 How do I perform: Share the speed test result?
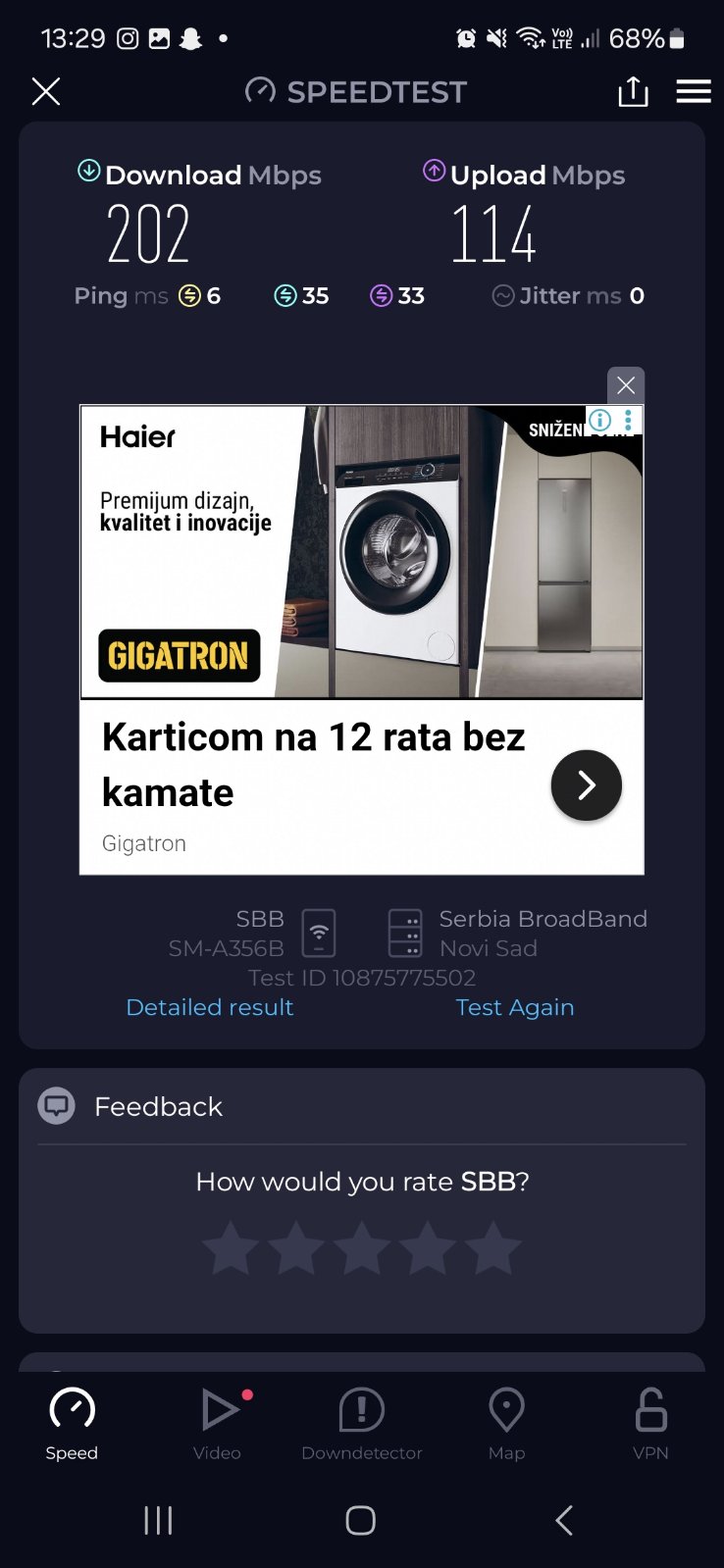pos(633,92)
